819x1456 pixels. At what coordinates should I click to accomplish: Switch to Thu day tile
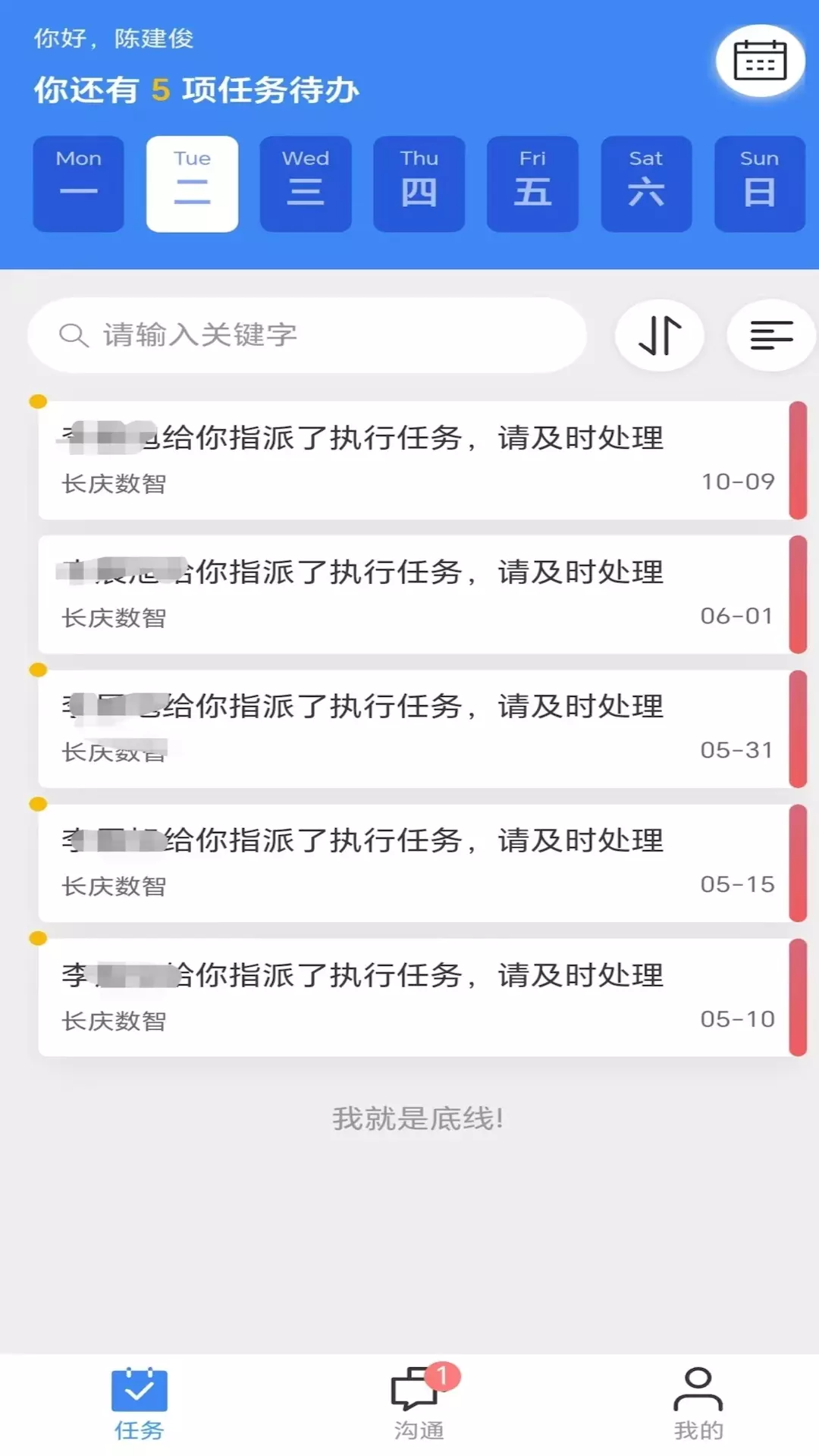[419, 184]
